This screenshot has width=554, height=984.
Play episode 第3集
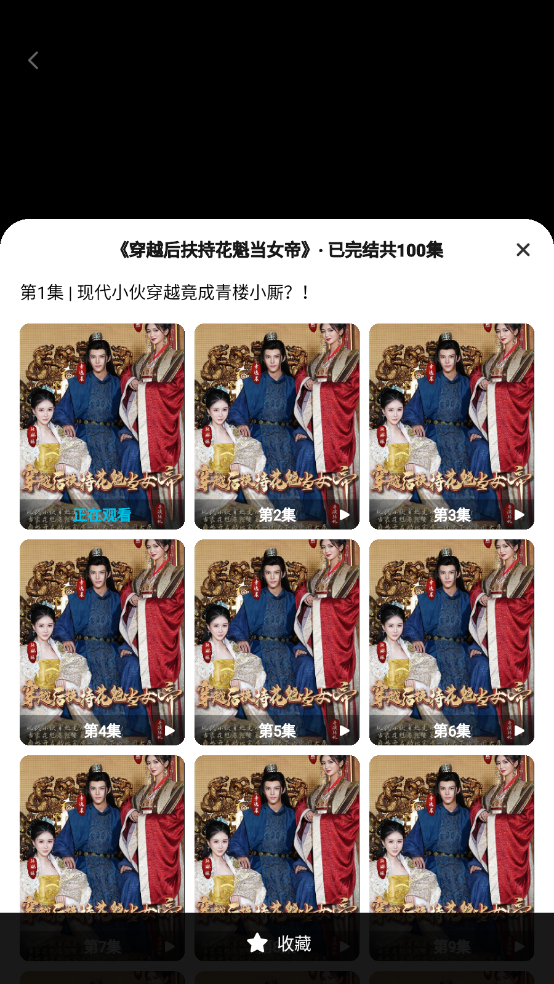tap(451, 426)
